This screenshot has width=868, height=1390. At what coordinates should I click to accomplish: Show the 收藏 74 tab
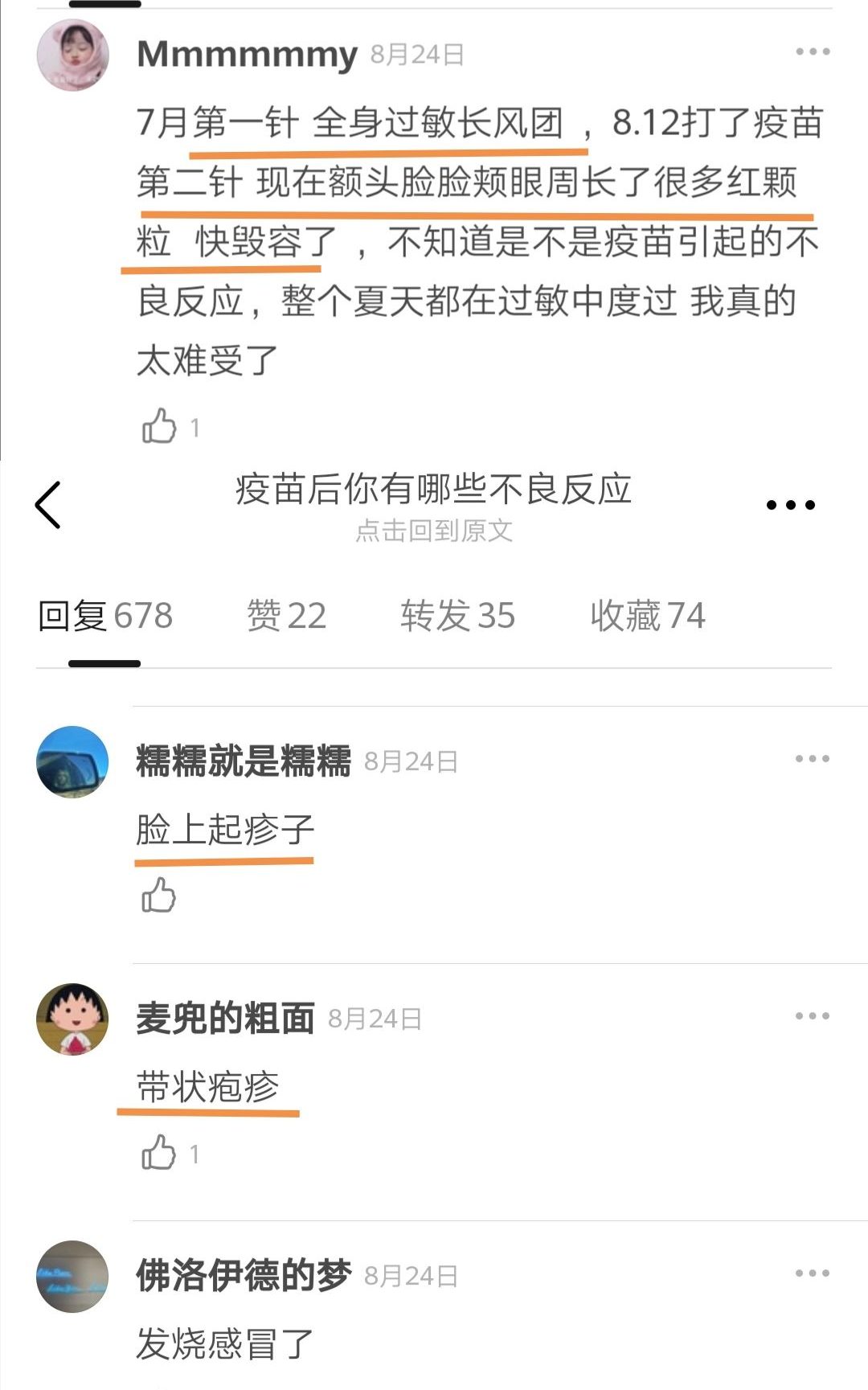[x=647, y=616]
